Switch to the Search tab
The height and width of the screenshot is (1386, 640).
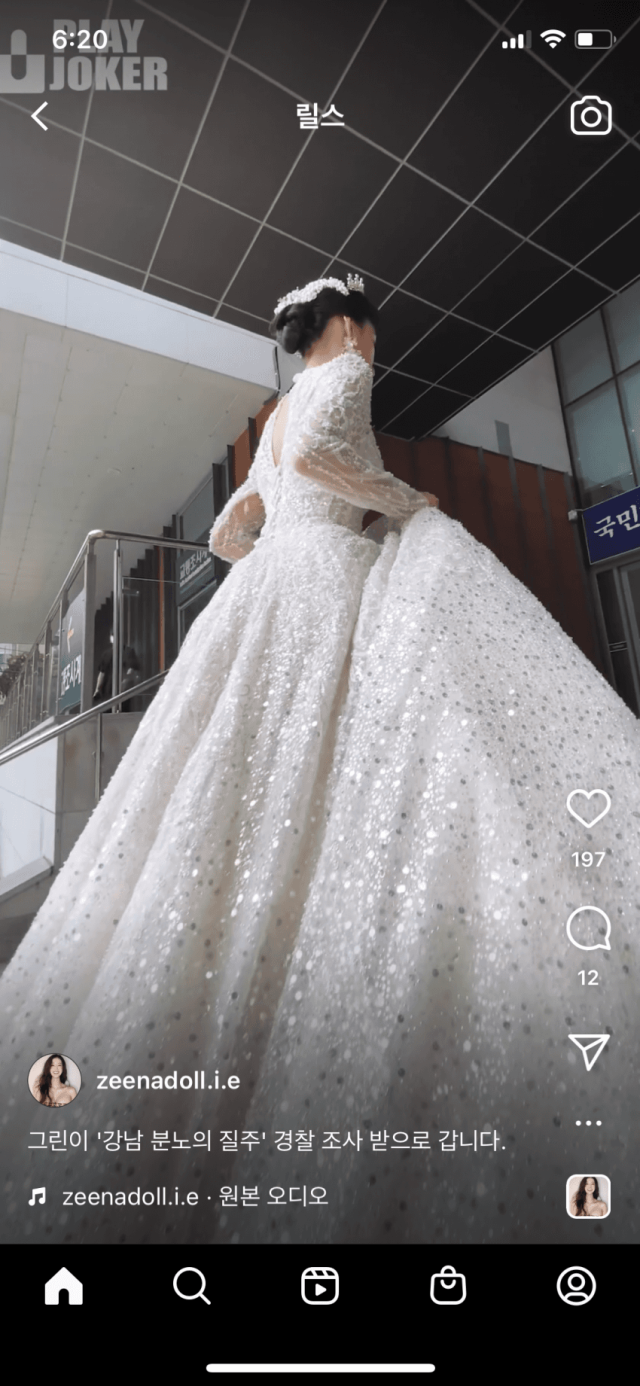[192, 1286]
